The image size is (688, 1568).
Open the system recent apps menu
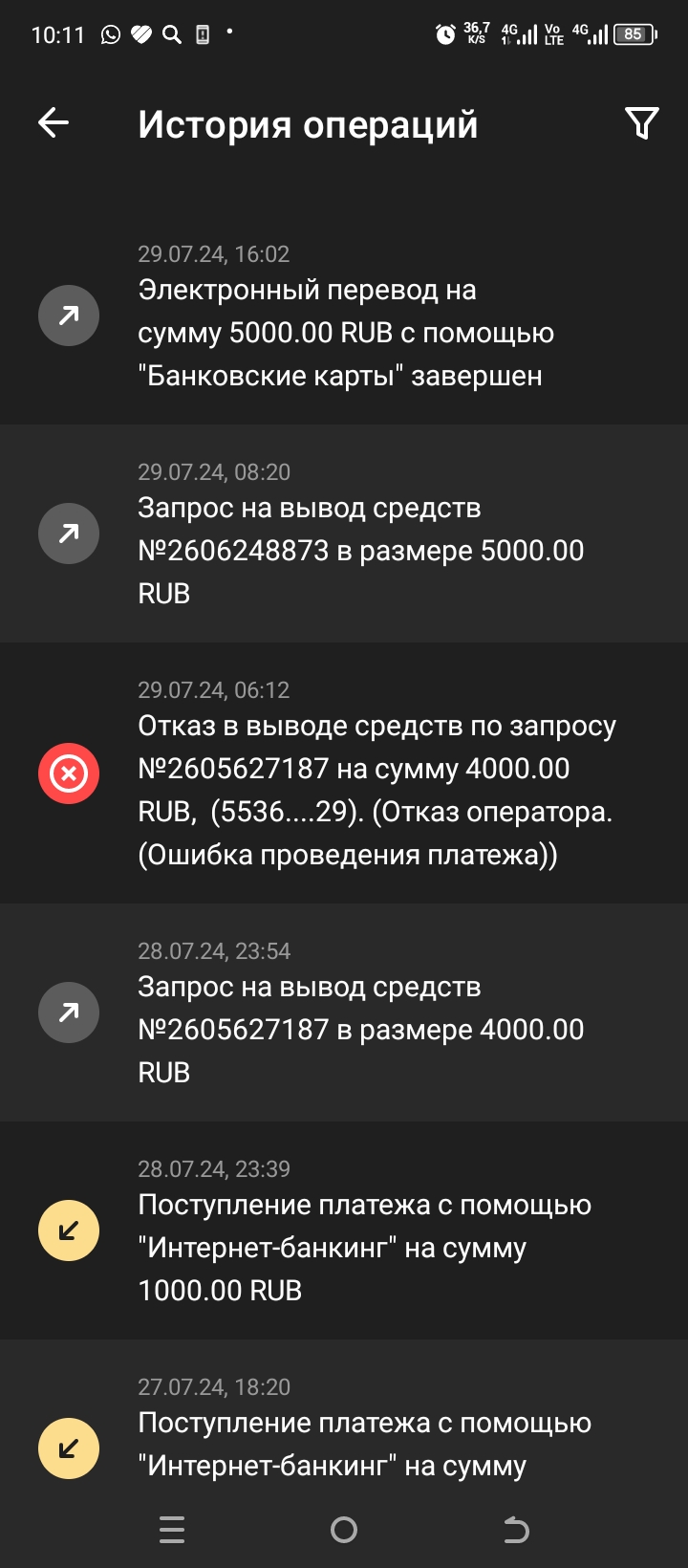pos(172,1530)
